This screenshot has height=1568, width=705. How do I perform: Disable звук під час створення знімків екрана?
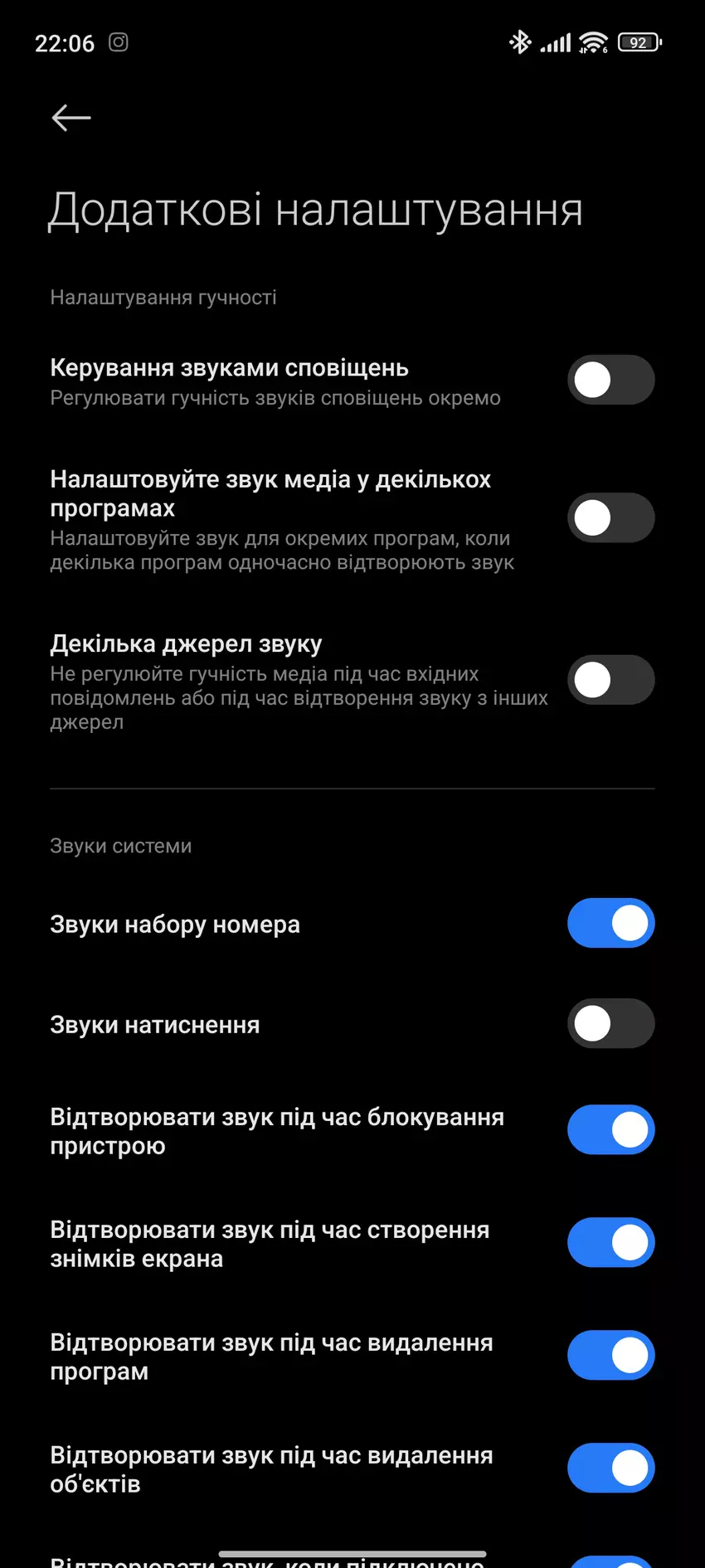(x=610, y=1243)
